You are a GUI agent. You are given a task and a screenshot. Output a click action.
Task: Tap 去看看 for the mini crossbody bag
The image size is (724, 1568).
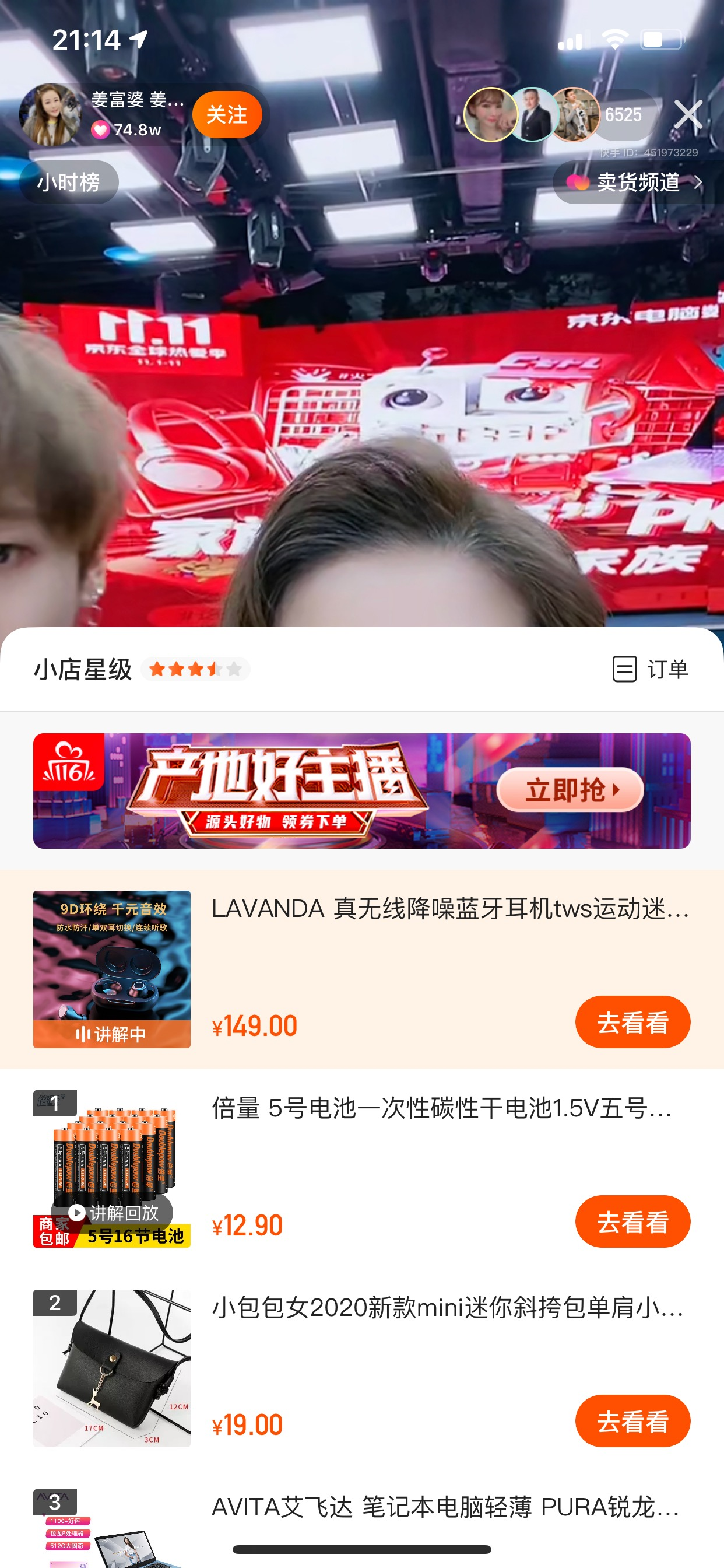632,1422
